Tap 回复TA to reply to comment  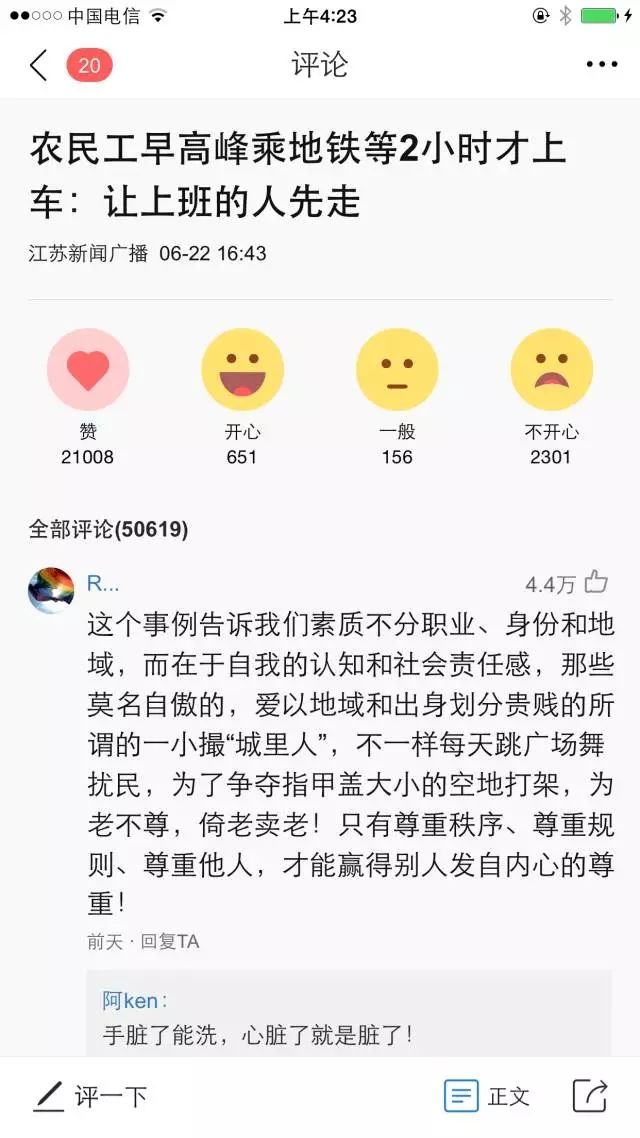tap(170, 941)
